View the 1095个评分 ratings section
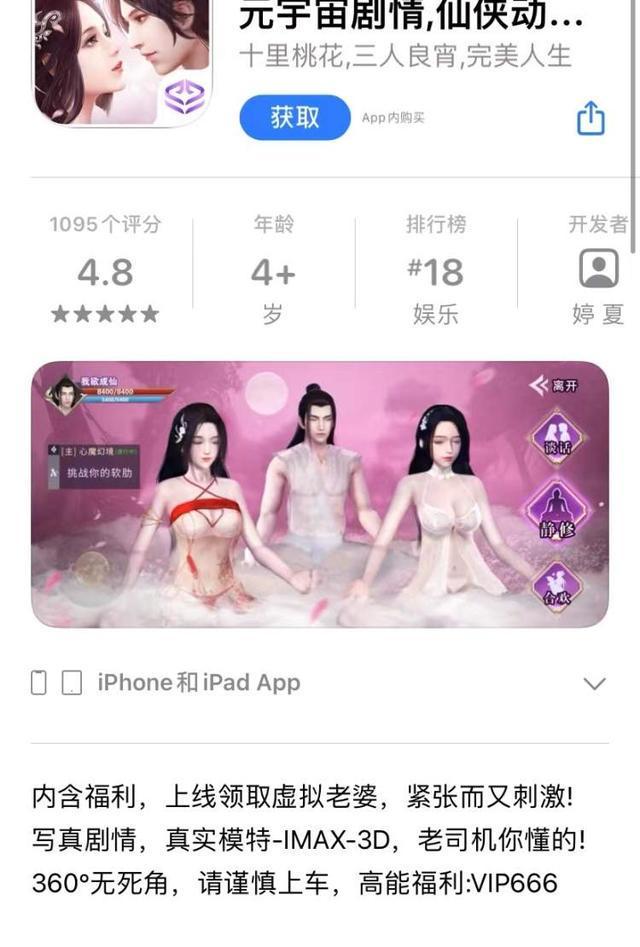 pyautogui.click(x=105, y=270)
